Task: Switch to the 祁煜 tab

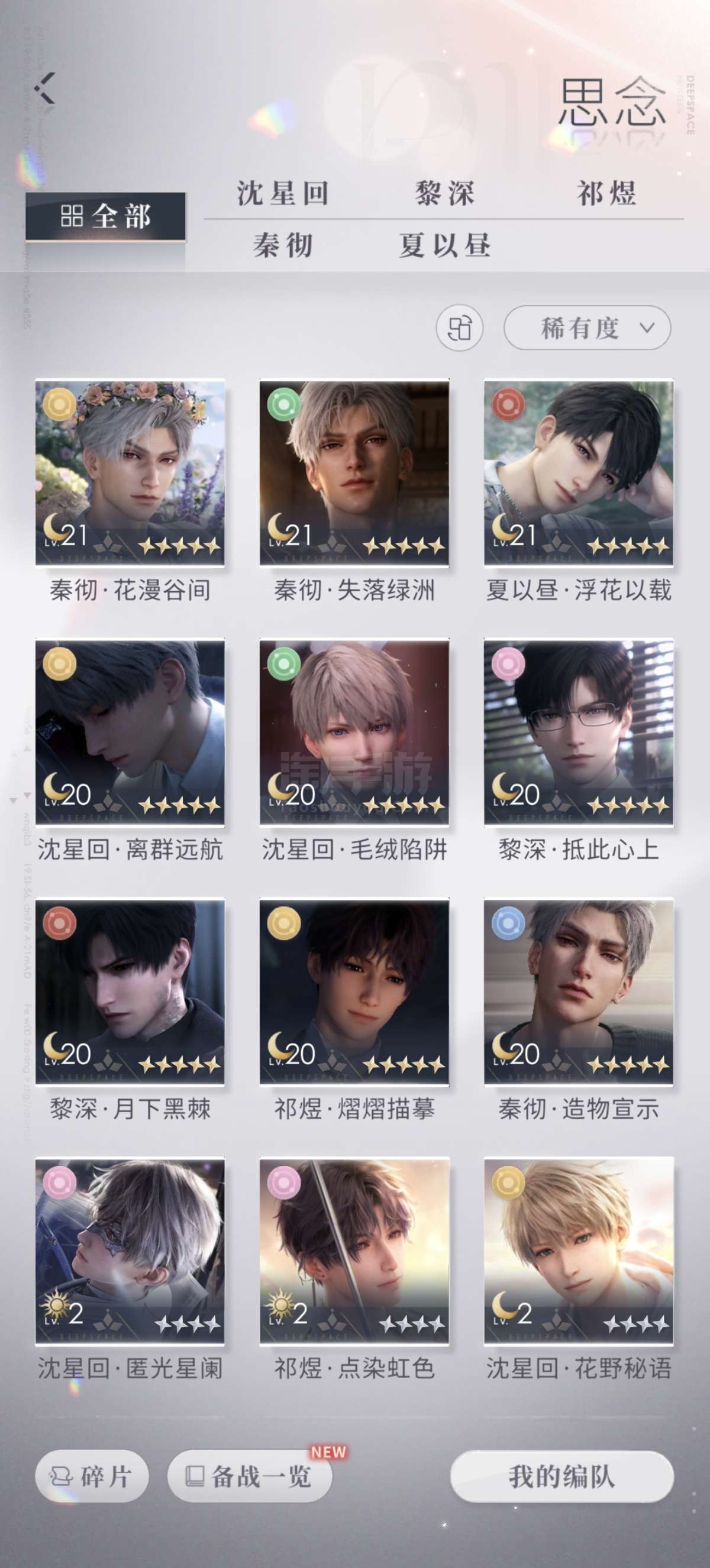Action: point(606,193)
